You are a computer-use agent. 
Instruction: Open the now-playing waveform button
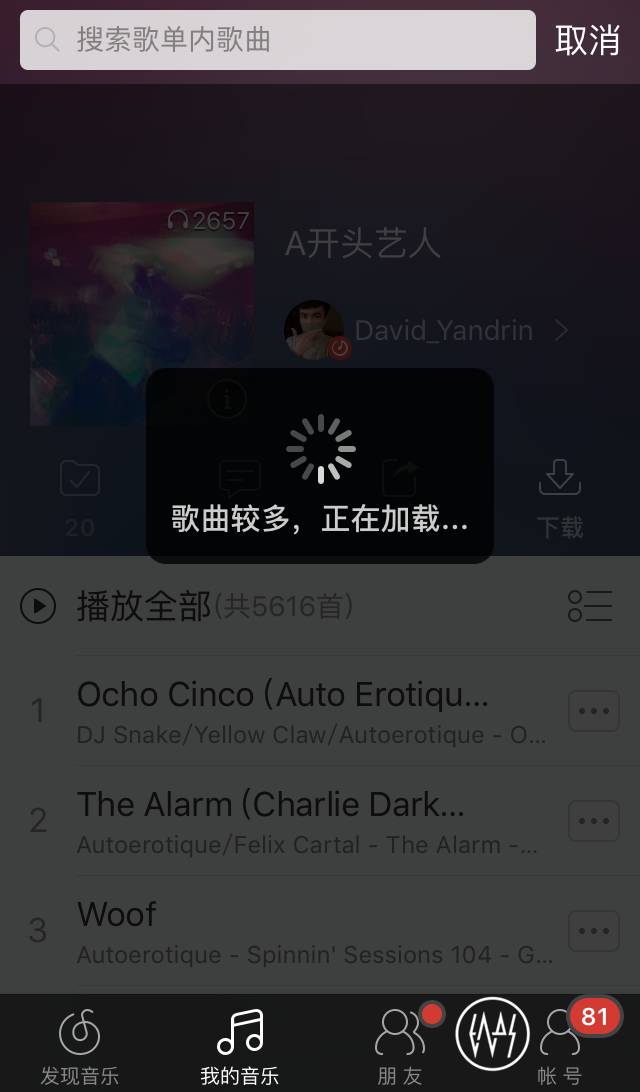(x=492, y=1034)
